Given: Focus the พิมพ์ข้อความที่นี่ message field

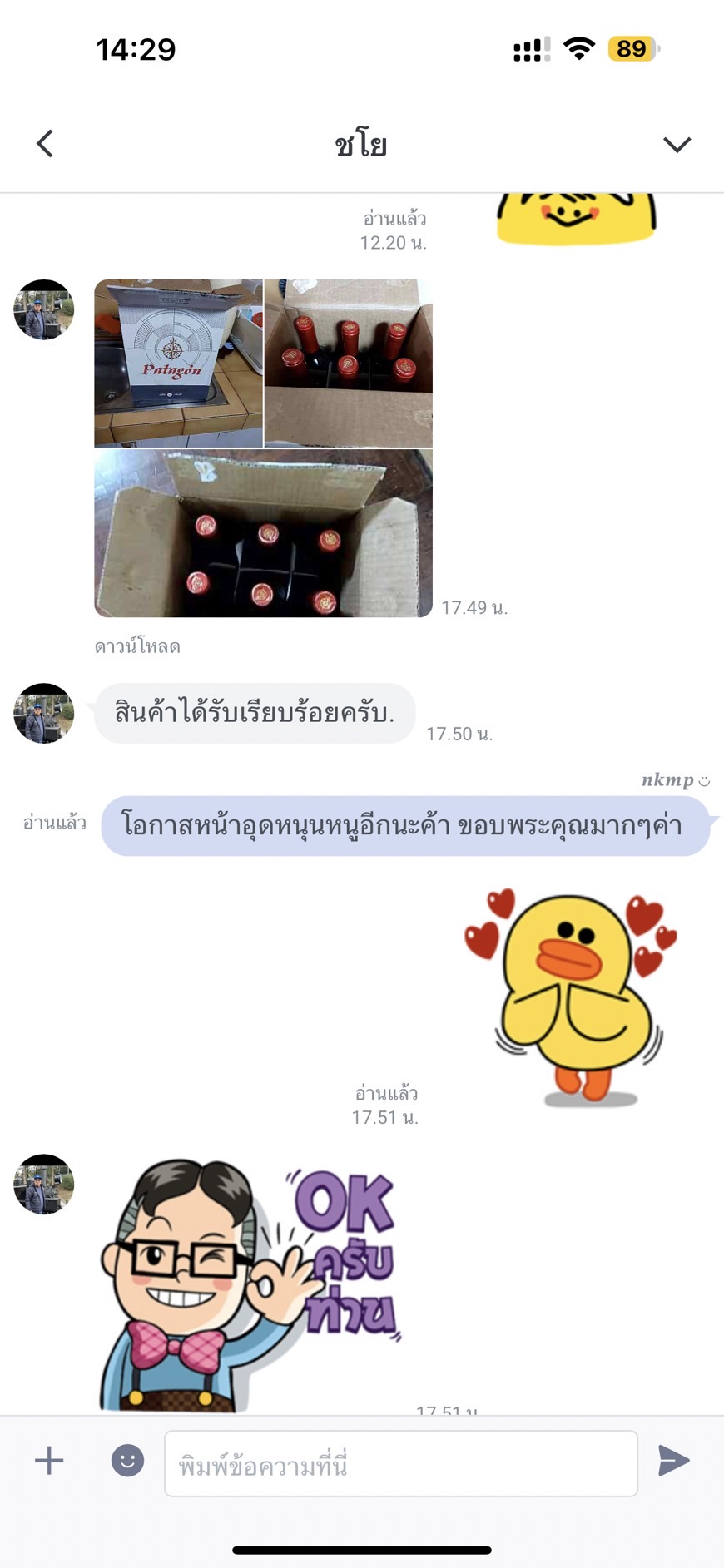Looking at the screenshot, I should point(401,1463).
